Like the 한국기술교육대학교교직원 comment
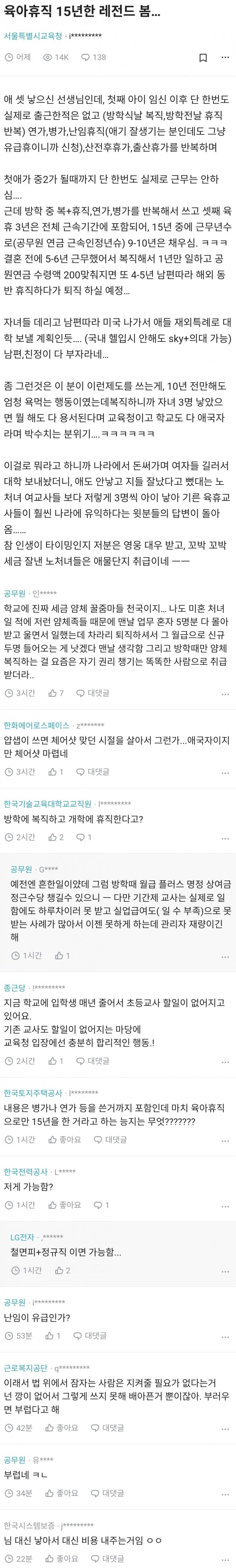 point(55,837)
